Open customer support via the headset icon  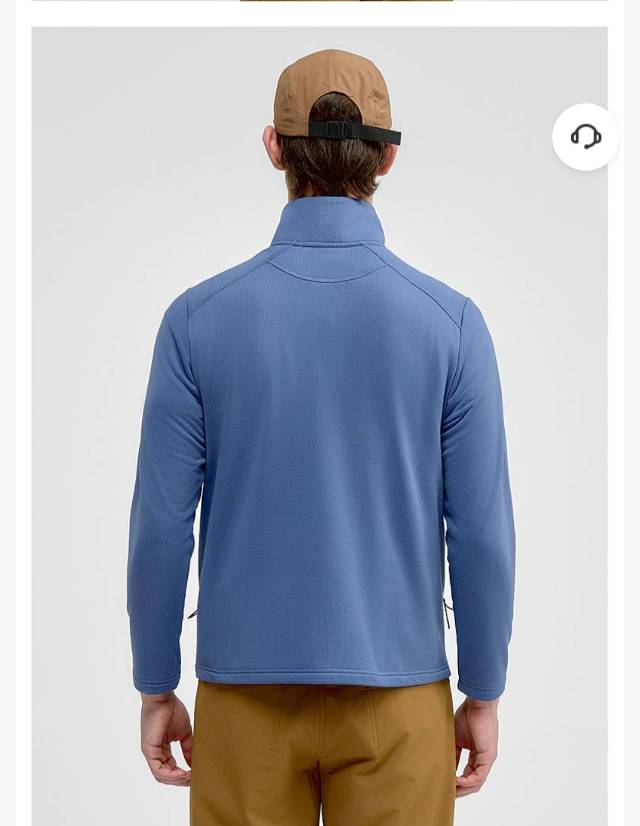click(586, 137)
